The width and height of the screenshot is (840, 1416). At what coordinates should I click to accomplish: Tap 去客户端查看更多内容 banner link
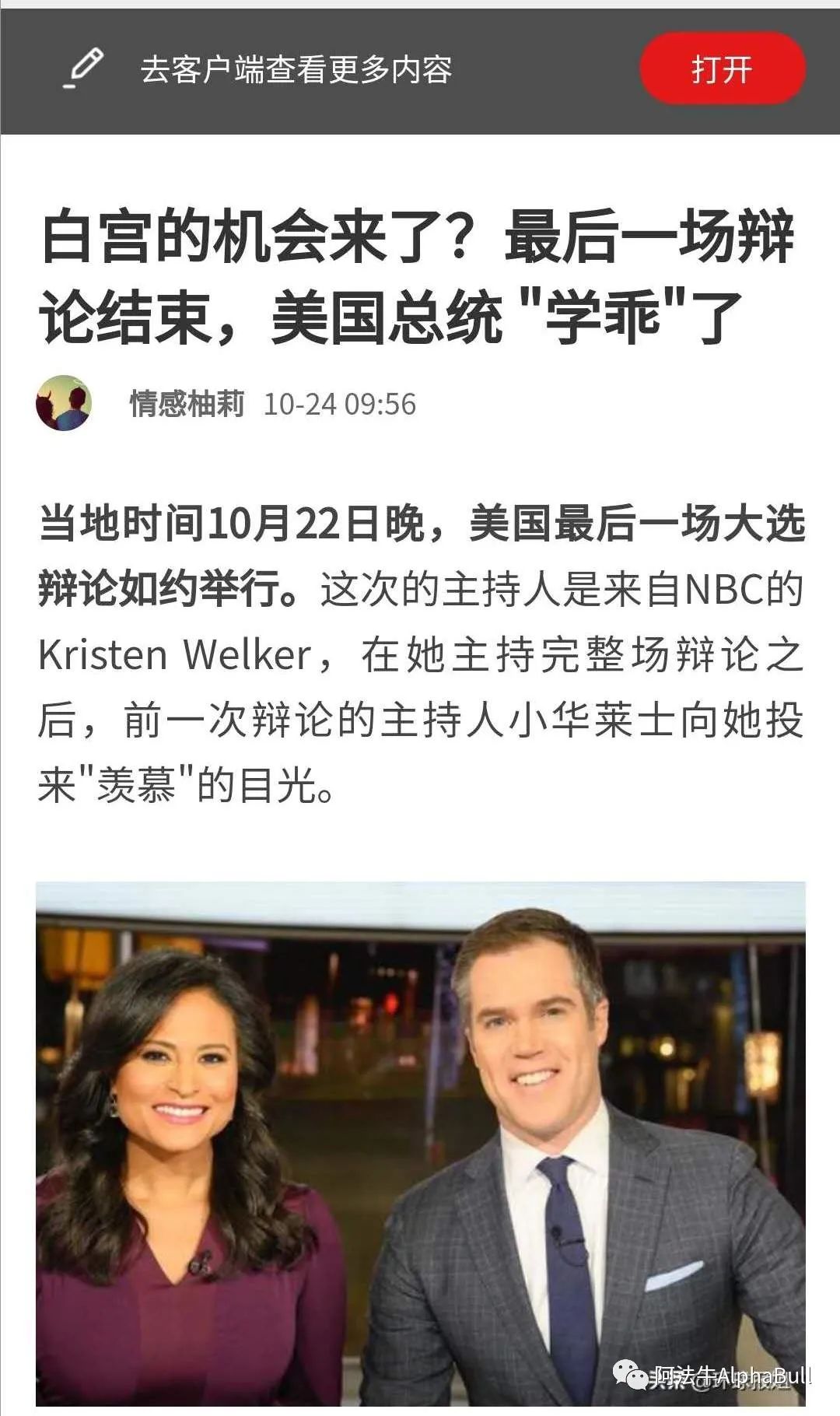tap(299, 68)
